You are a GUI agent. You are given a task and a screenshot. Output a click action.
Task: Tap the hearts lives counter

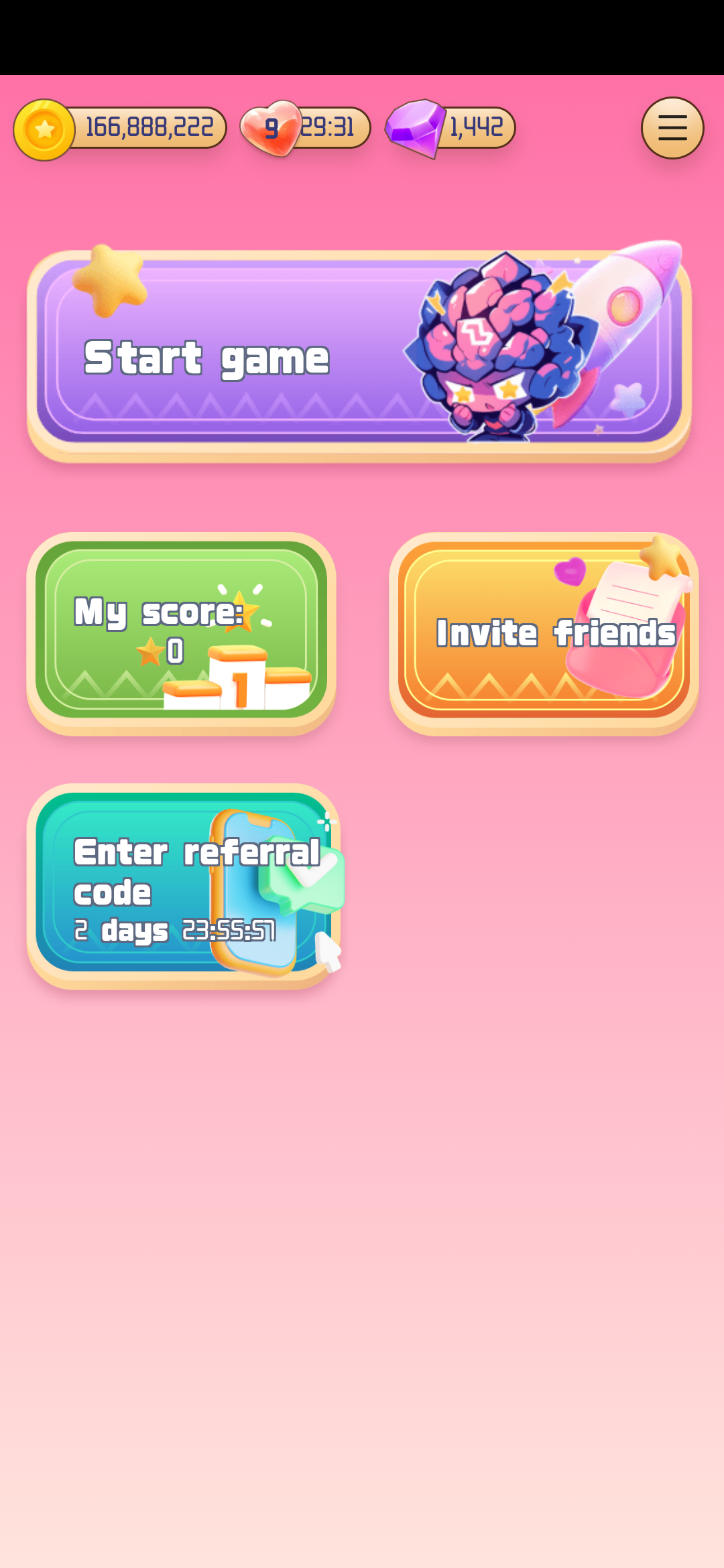(x=306, y=128)
